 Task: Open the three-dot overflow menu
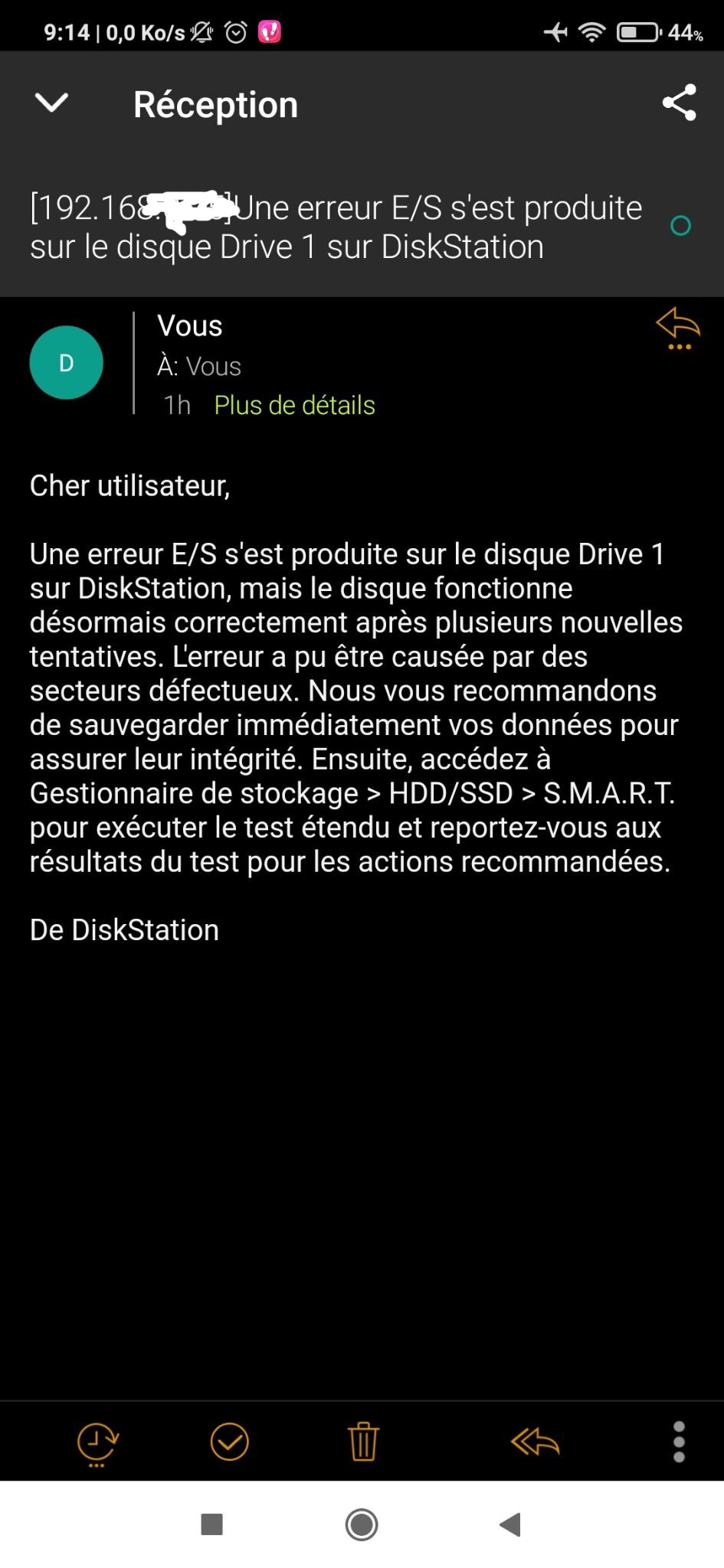[x=679, y=1442]
